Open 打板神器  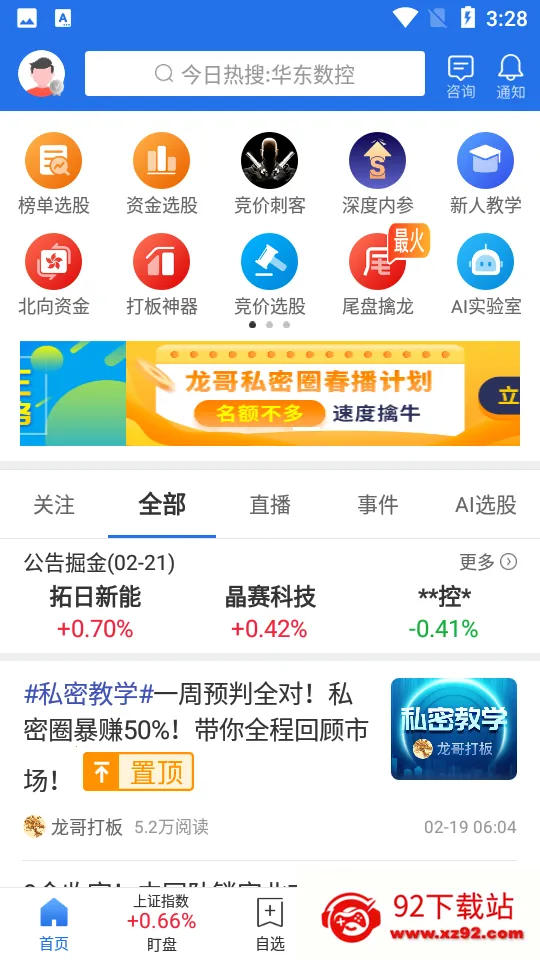[162, 275]
